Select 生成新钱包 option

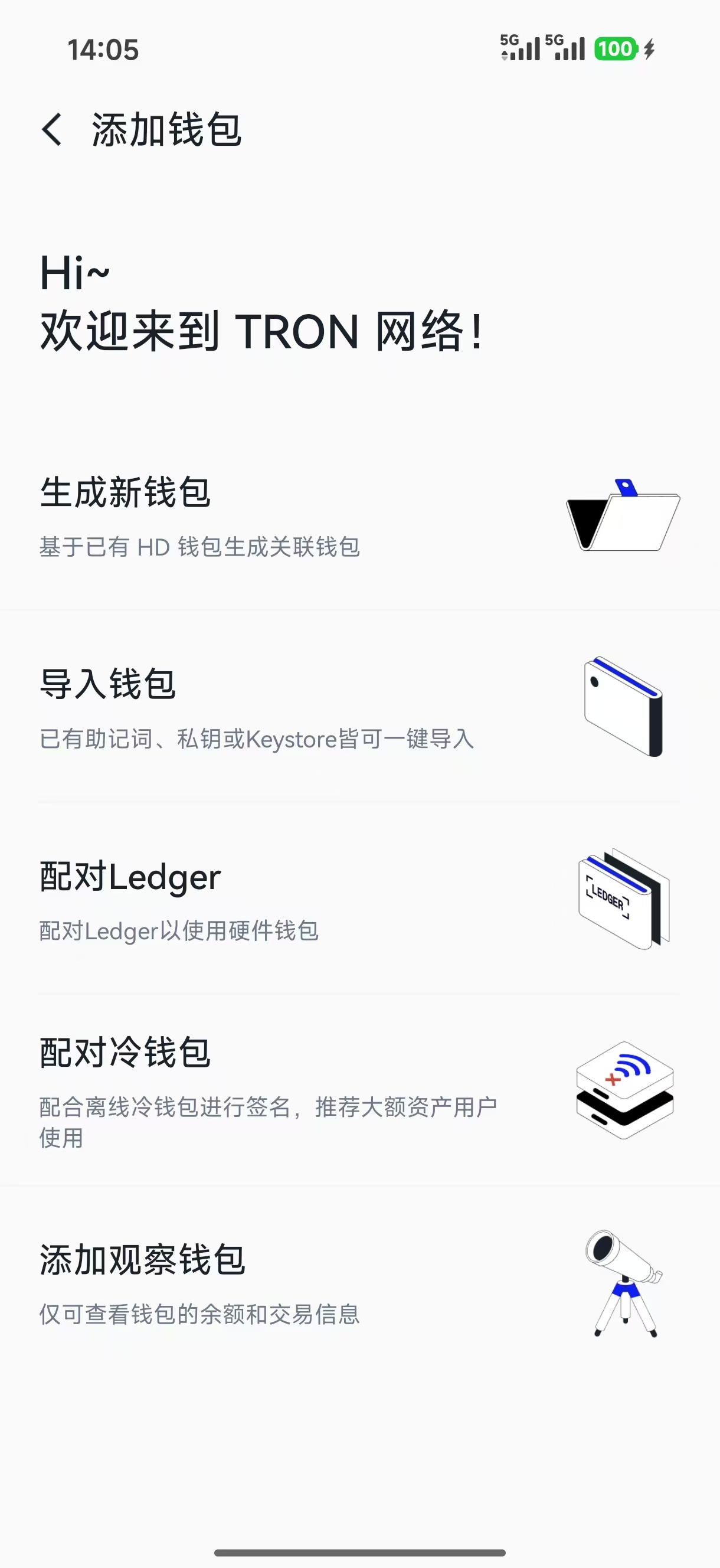click(x=359, y=515)
